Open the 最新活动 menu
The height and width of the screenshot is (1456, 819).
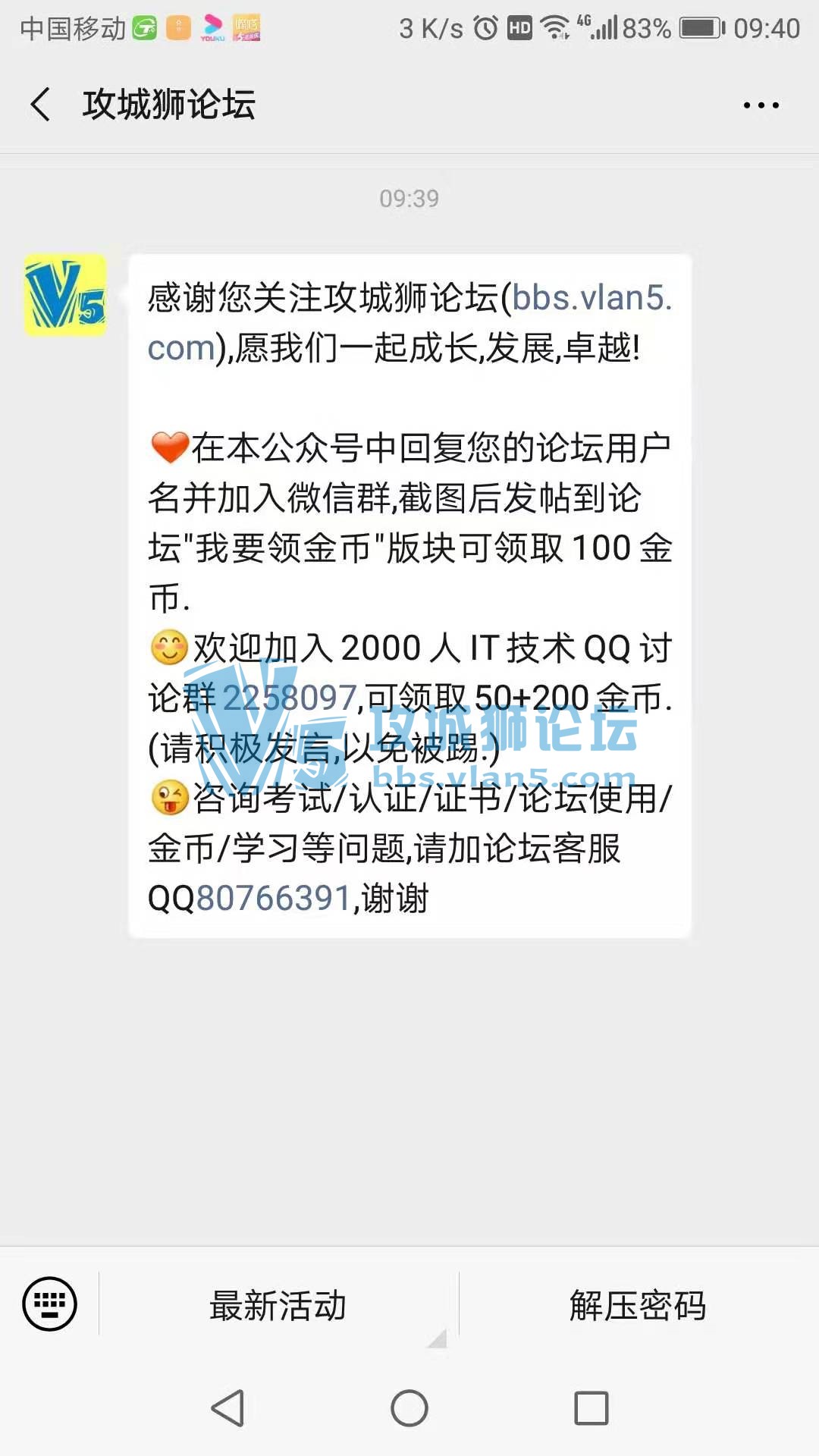(x=278, y=1306)
